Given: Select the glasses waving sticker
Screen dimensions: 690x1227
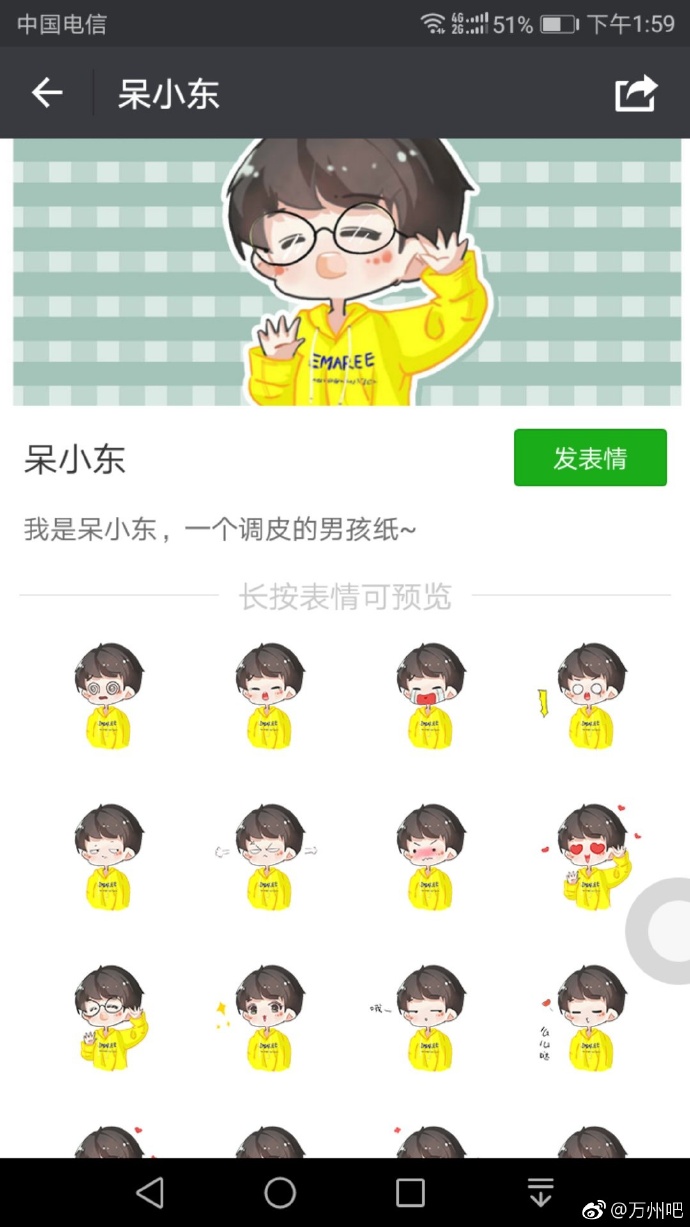Looking at the screenshot, I should click(x=108, y=1017).
